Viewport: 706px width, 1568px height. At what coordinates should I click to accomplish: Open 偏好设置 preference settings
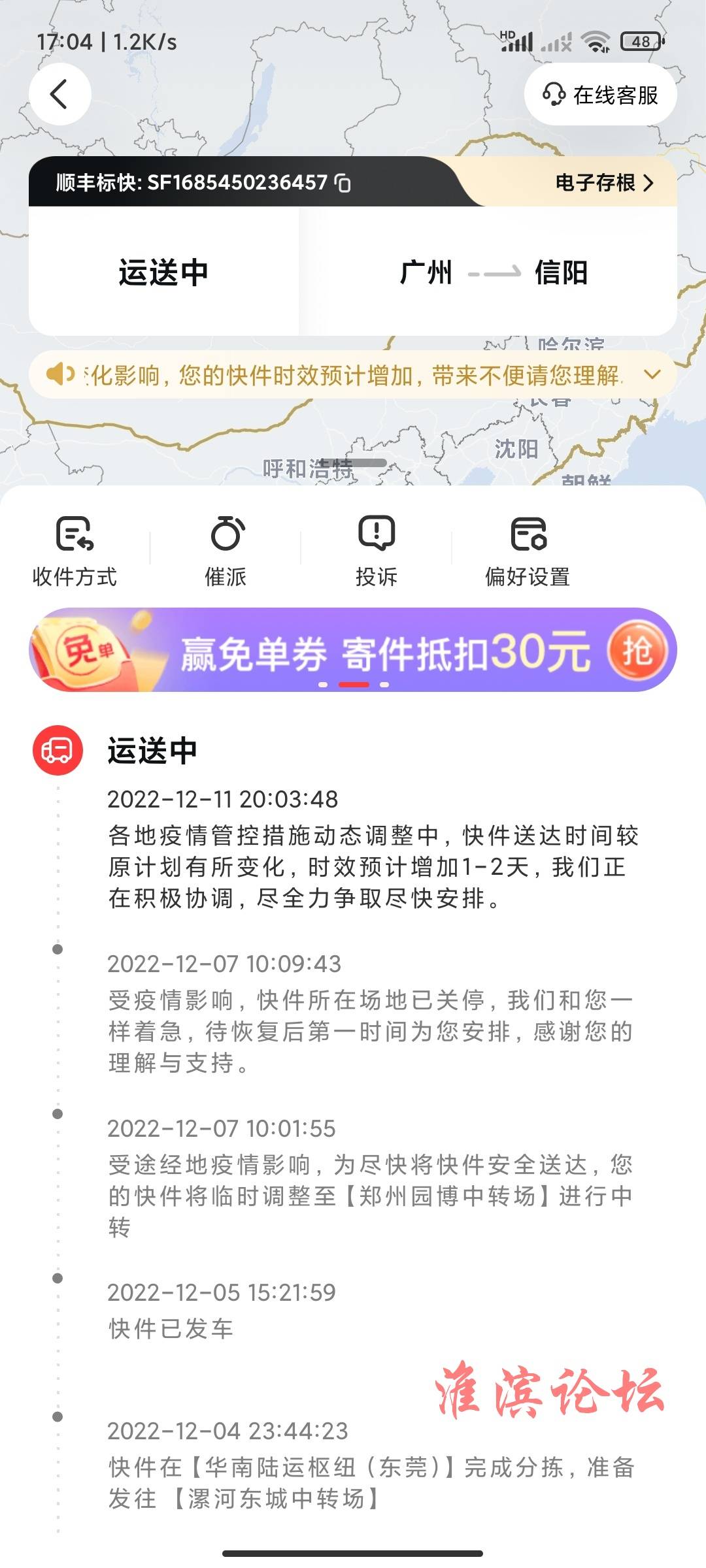tap(528, 550)
